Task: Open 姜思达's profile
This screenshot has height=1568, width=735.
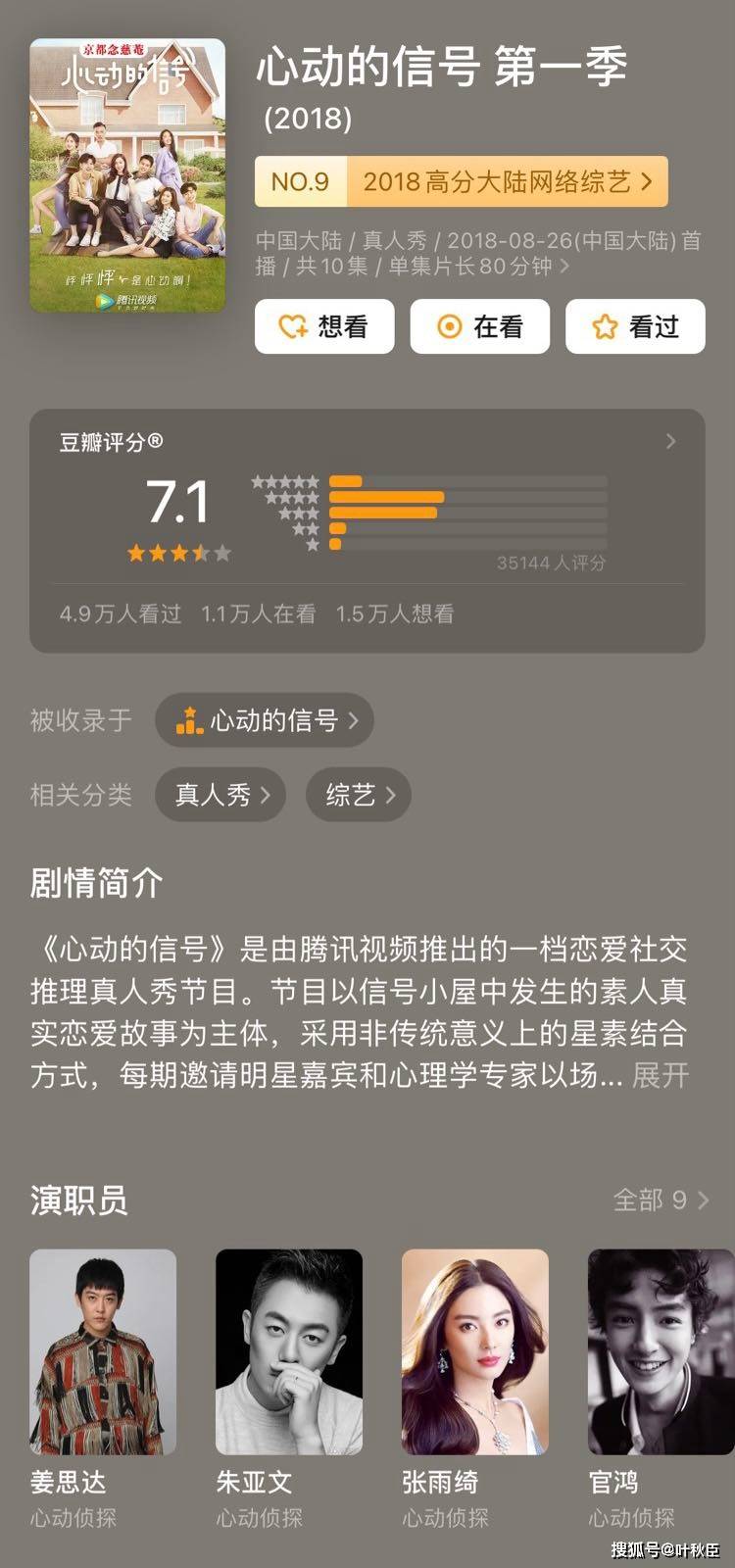Action: 103,1352
